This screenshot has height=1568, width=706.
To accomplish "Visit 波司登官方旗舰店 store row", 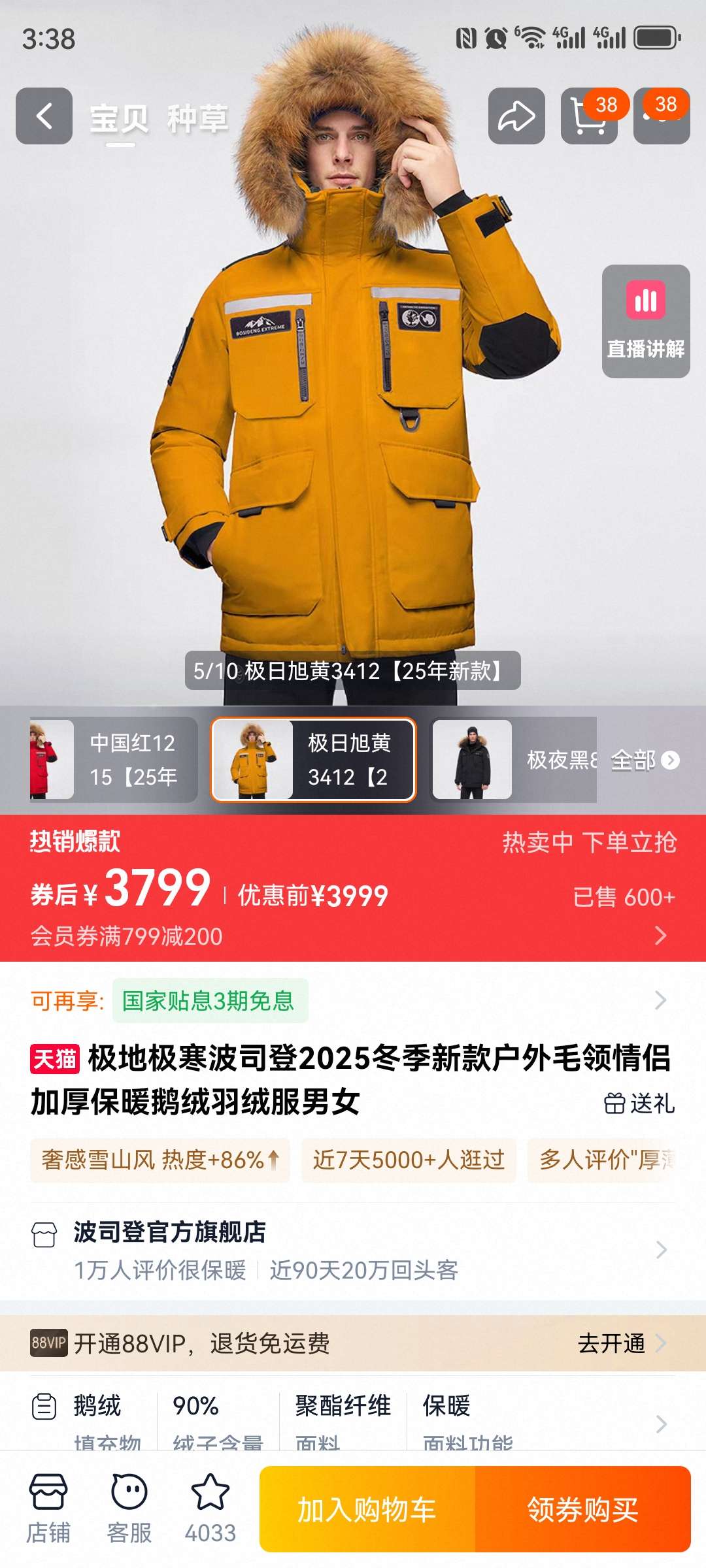I will point(353,1249).
